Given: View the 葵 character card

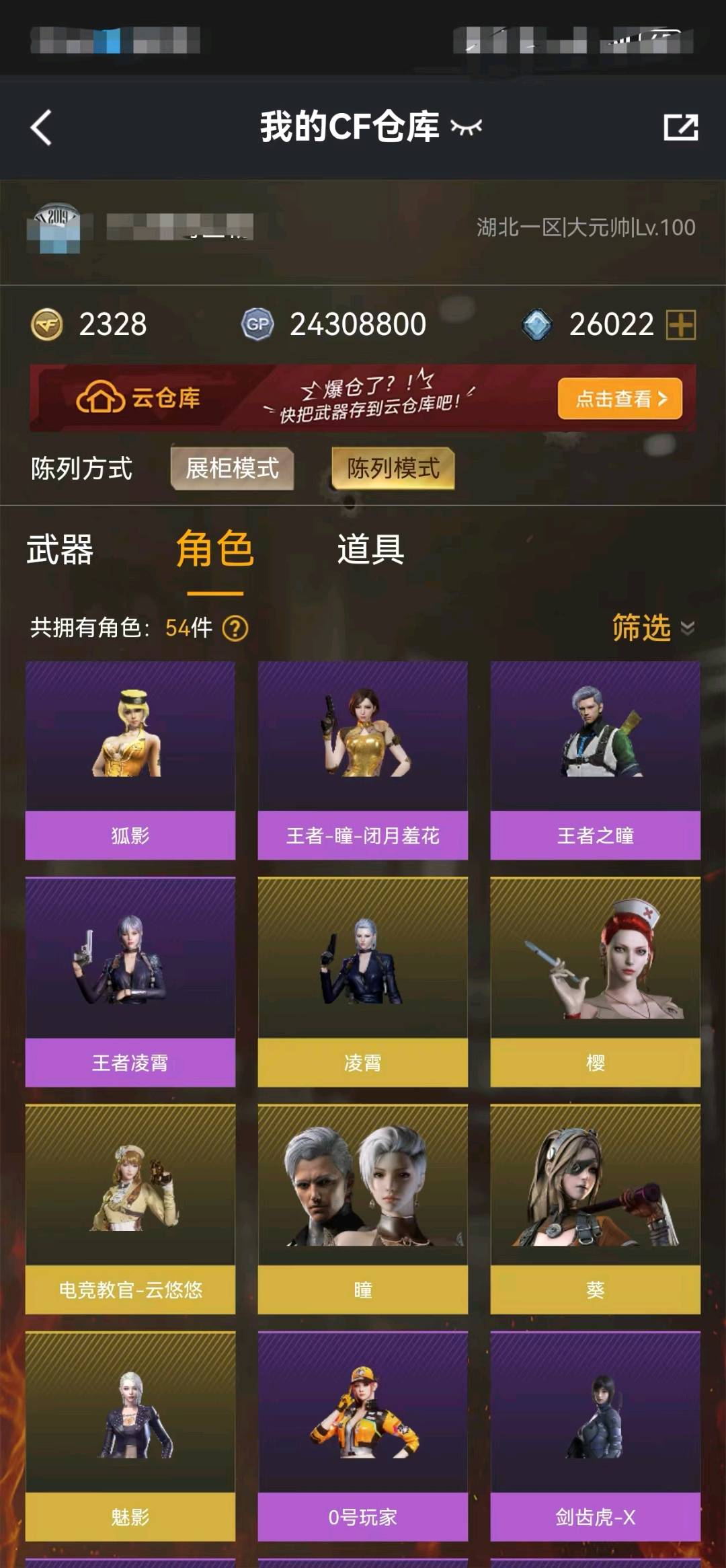Looking at the screenshot, I should (x=595, y=1209).
